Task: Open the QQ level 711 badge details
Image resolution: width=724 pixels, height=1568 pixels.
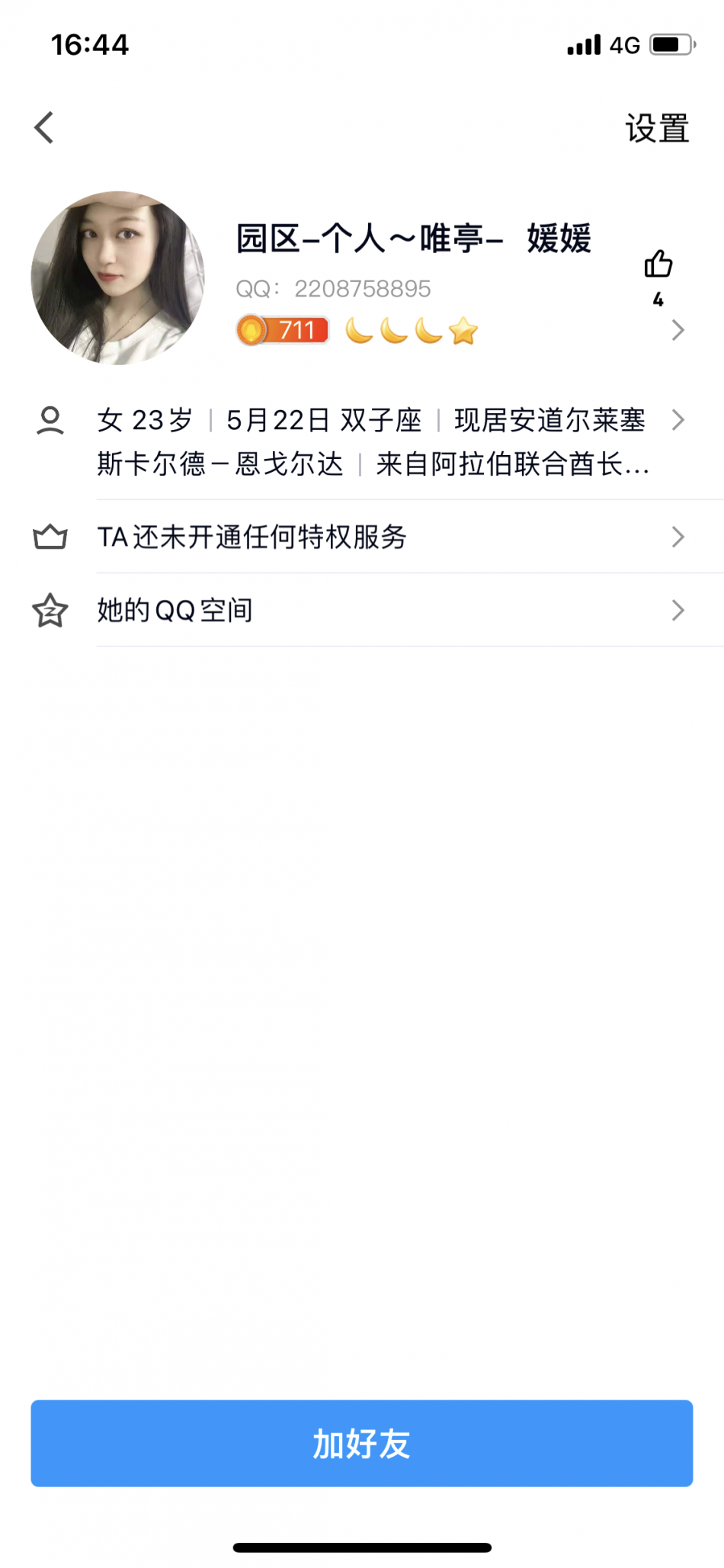Action: click(x=282, y=330)
